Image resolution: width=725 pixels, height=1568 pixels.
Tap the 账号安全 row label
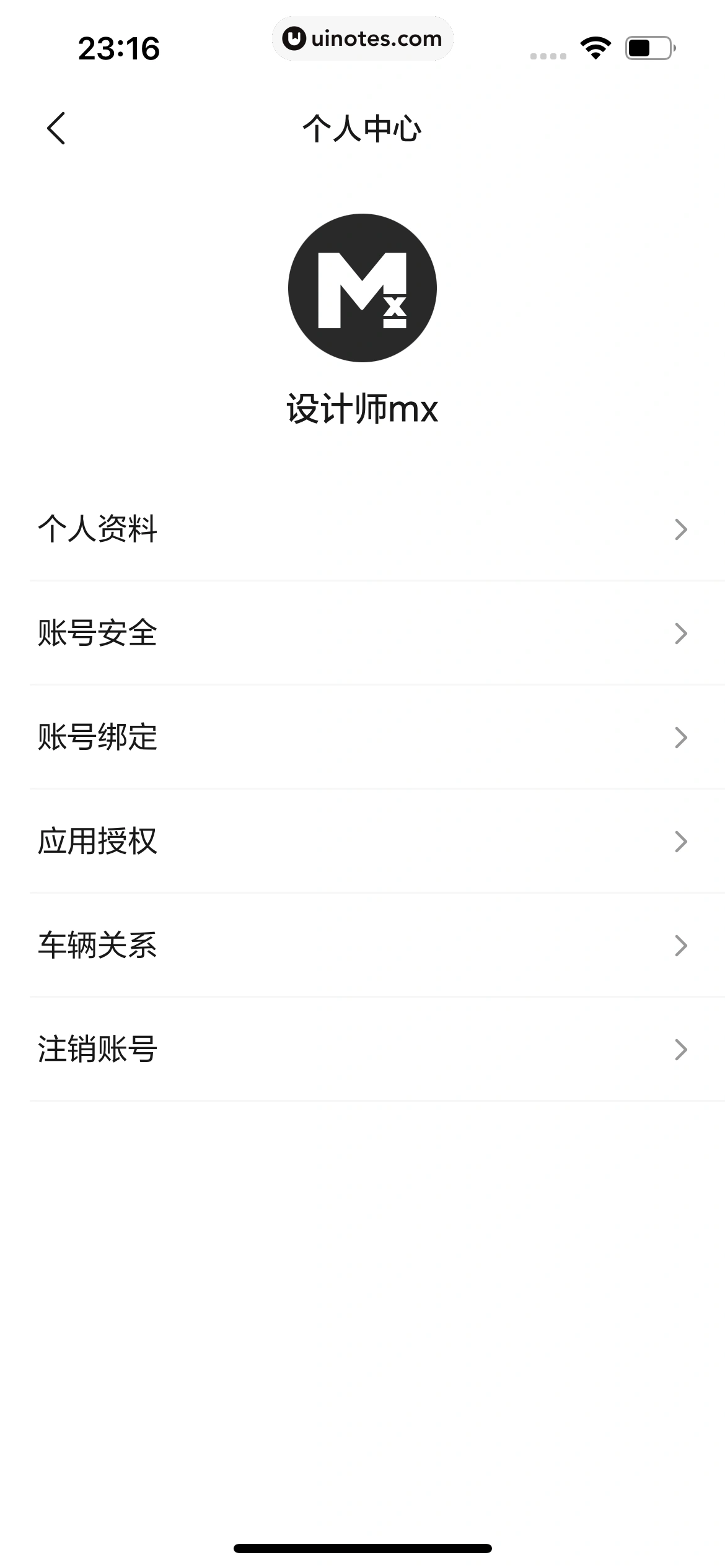98,632
